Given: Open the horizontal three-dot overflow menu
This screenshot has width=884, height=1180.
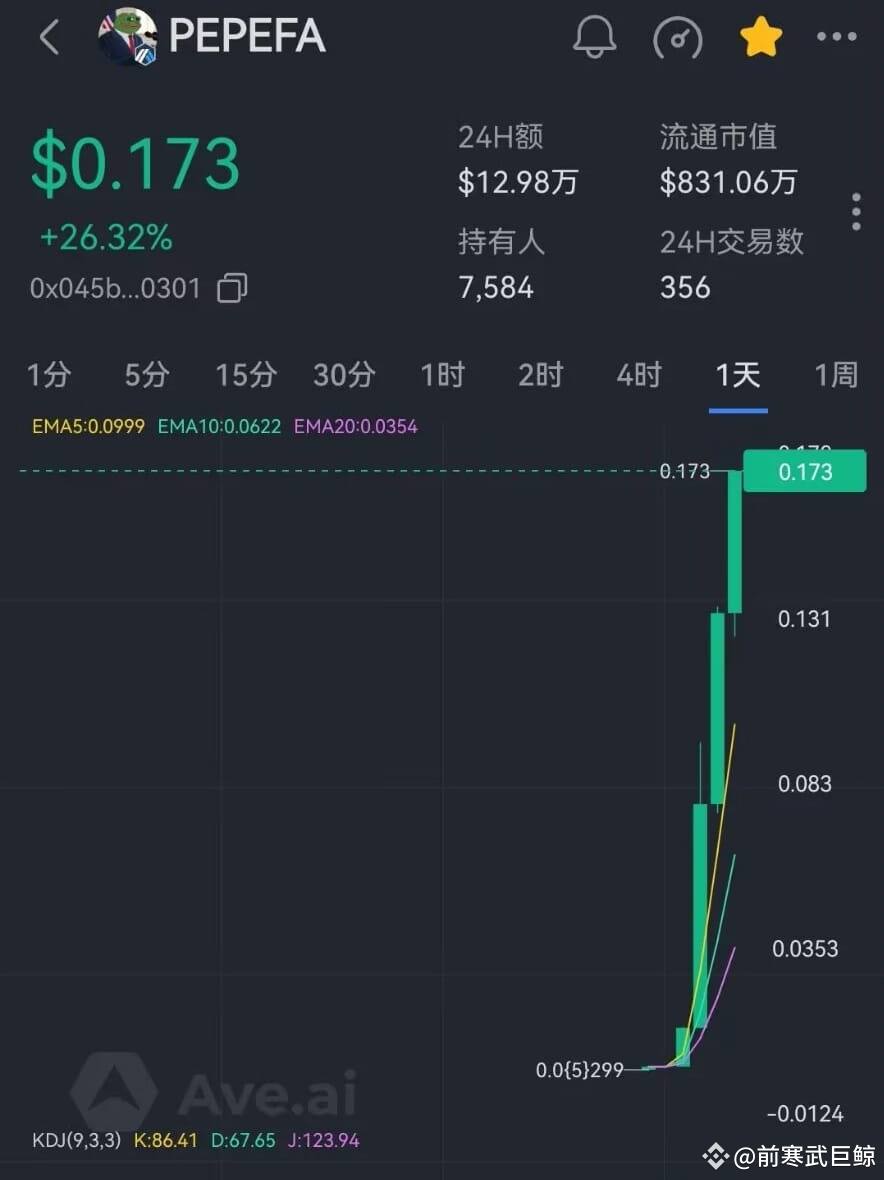Looking at the screenshot, I should click(x=836, y=38).
